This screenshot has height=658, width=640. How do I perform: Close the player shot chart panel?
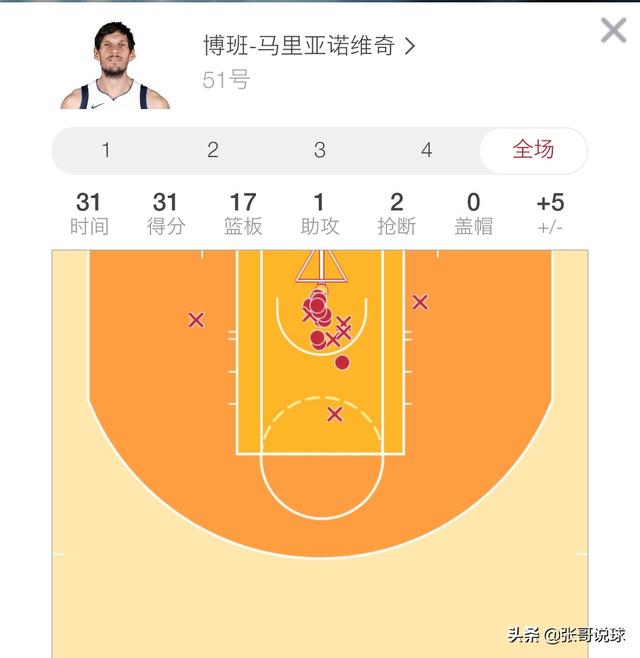click(612, 31)
